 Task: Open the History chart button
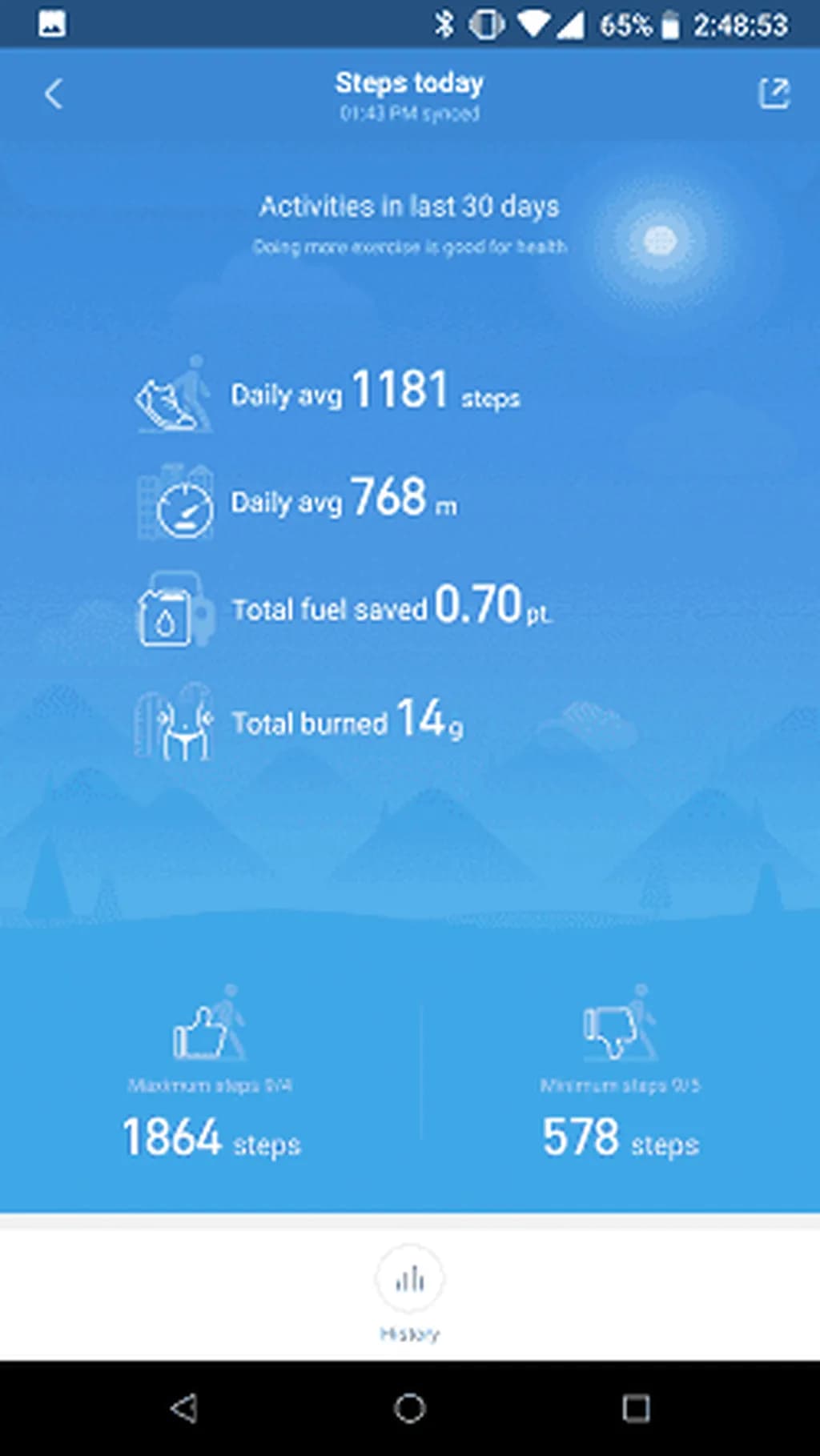point(410,1280)
